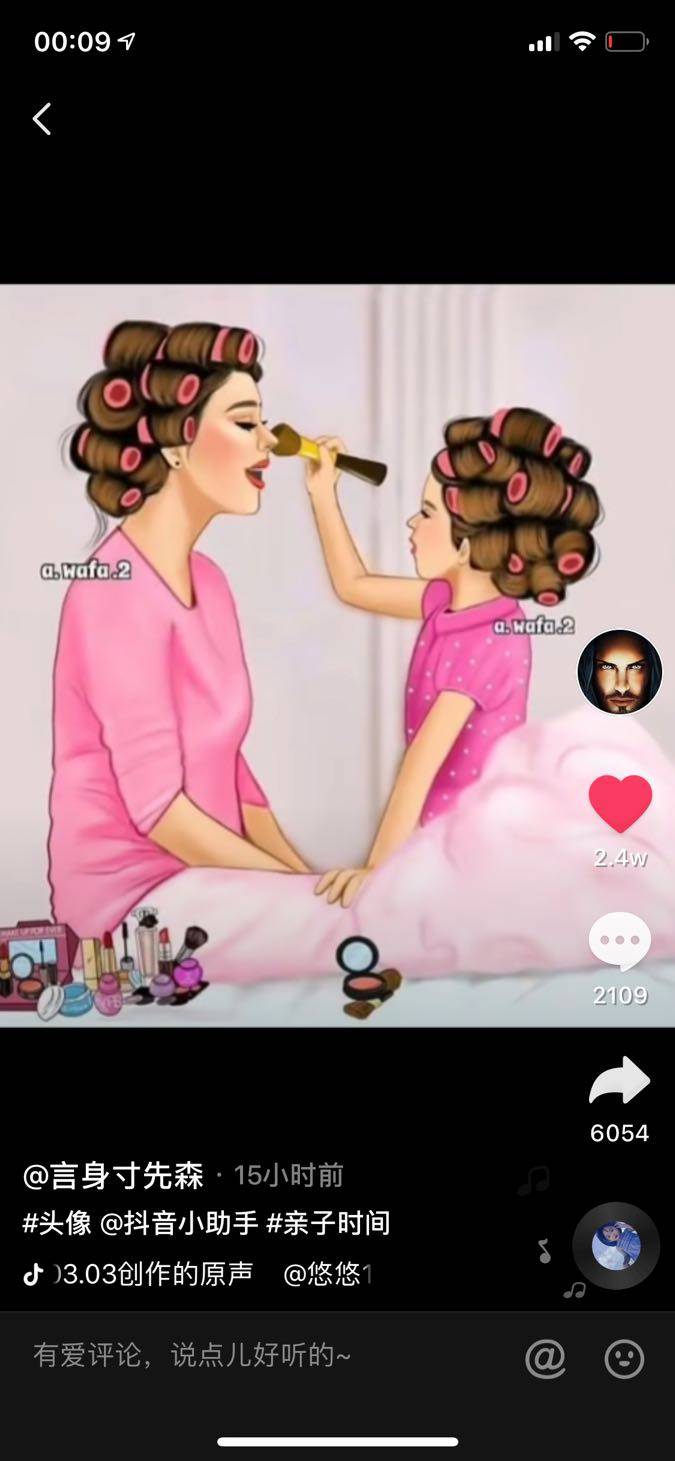
Task: Tap the spinning music disc
Action: [615, 1246]
